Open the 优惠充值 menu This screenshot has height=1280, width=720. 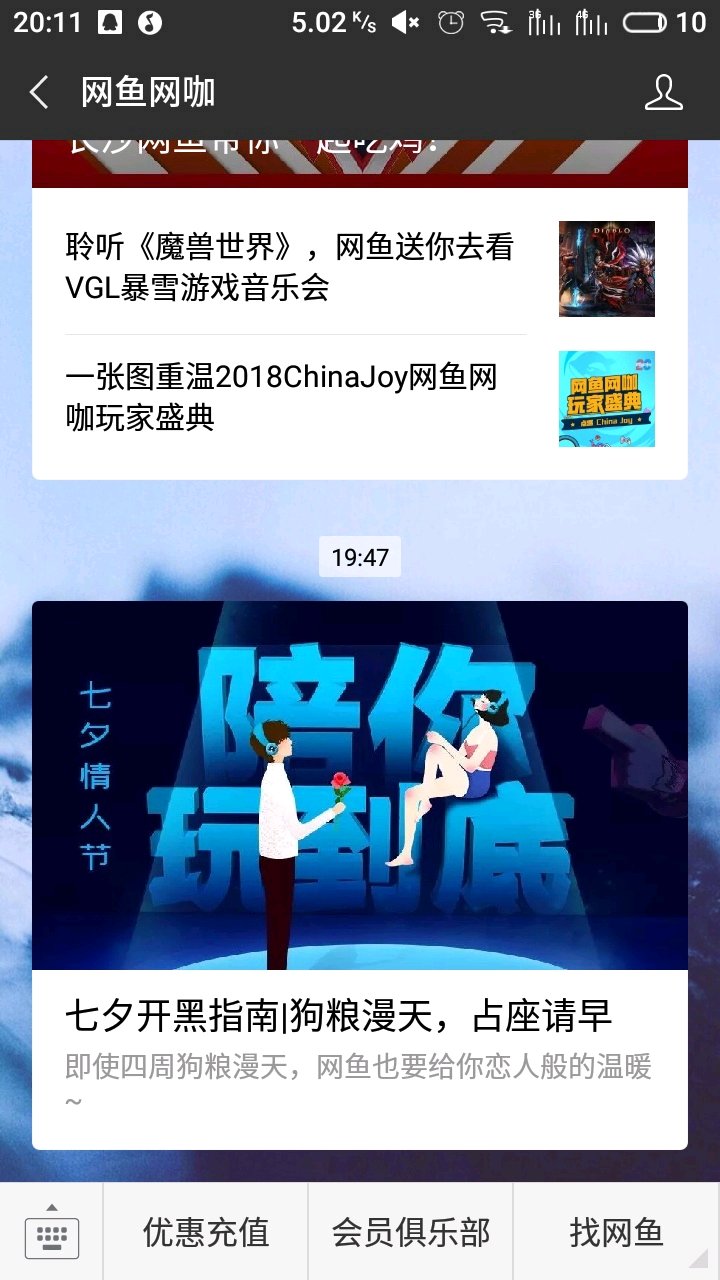(x=206, y=1232)
